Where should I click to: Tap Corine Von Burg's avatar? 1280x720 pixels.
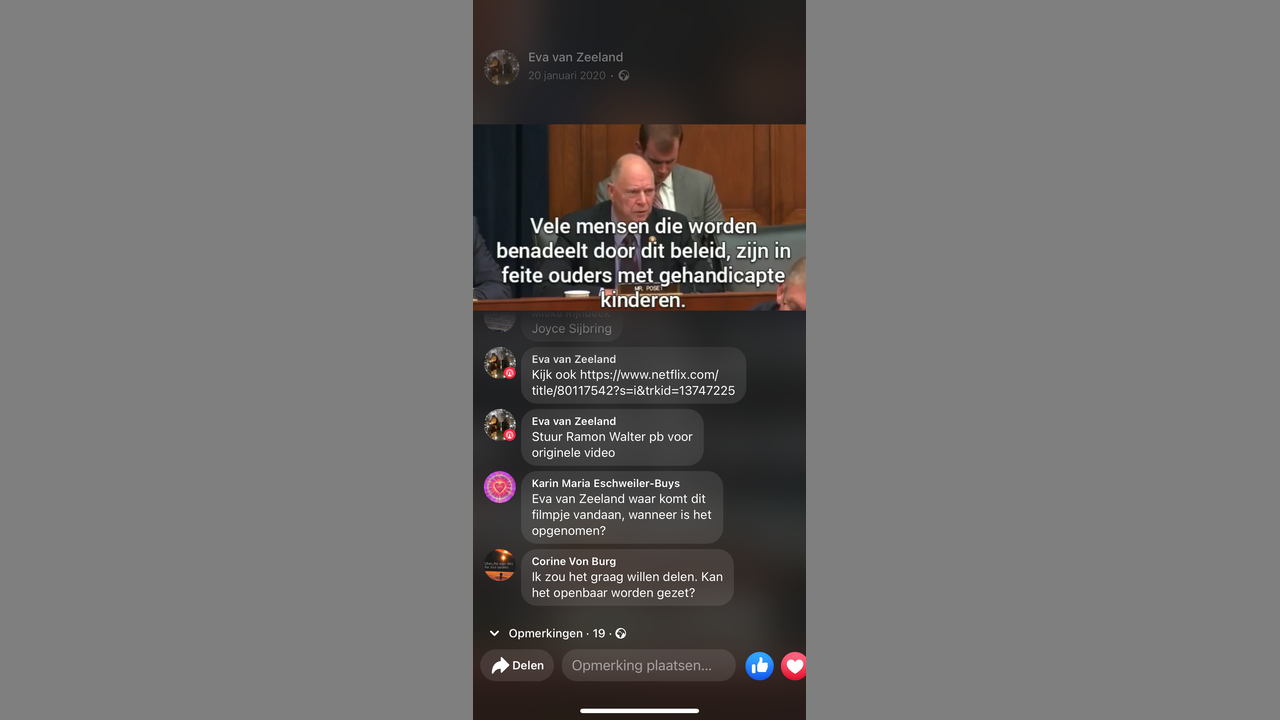click(500, 565)
